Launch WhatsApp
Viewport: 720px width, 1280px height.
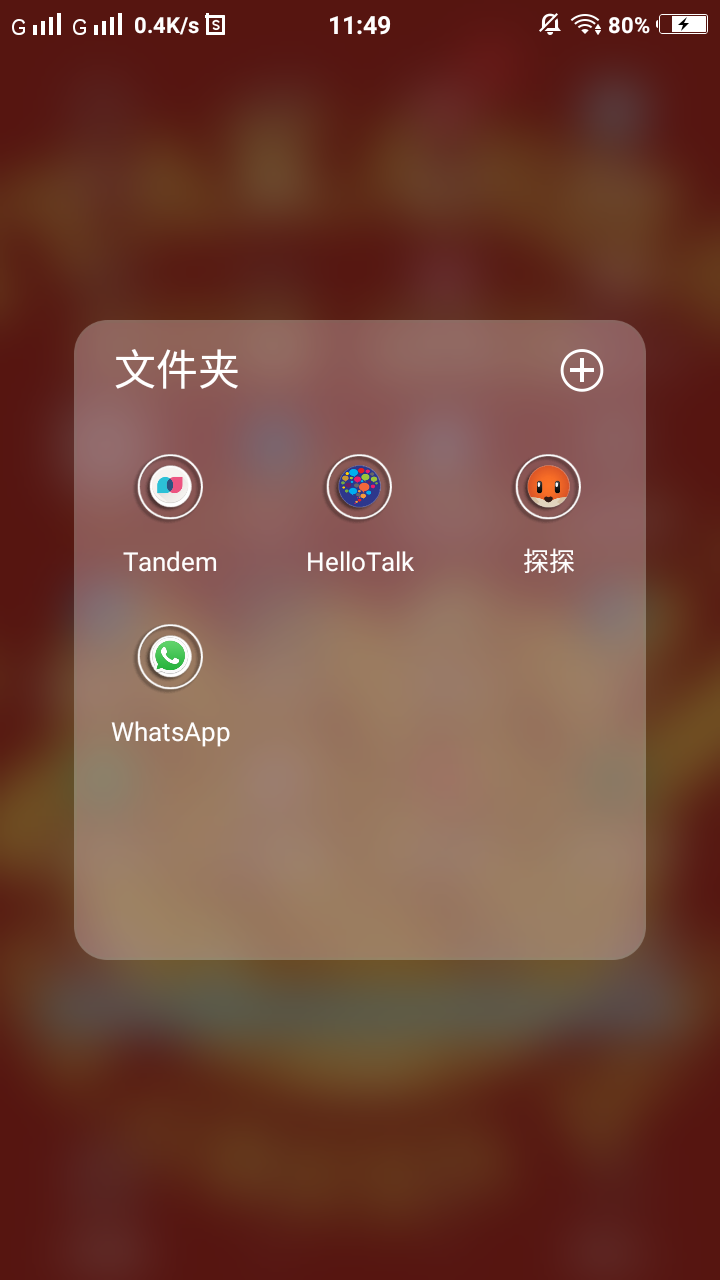[170, 657]
